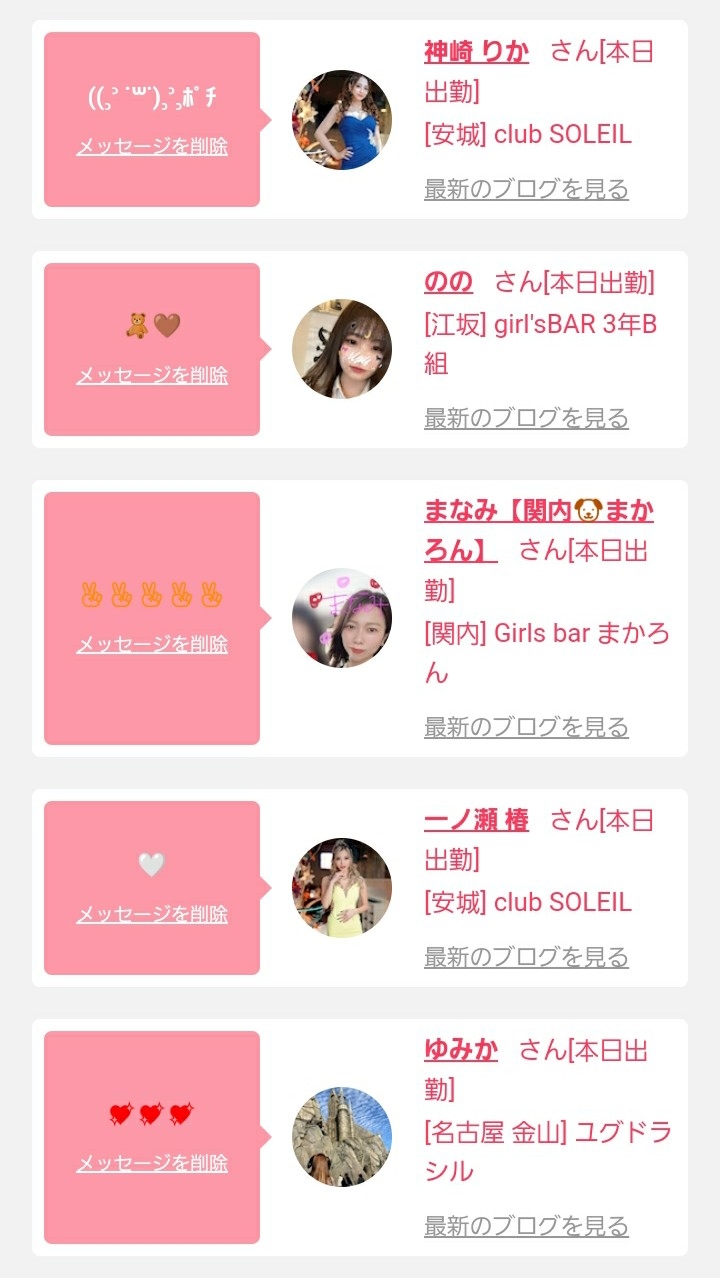Open のの's profile link
720x1278 pixels.
coord(448,282)
